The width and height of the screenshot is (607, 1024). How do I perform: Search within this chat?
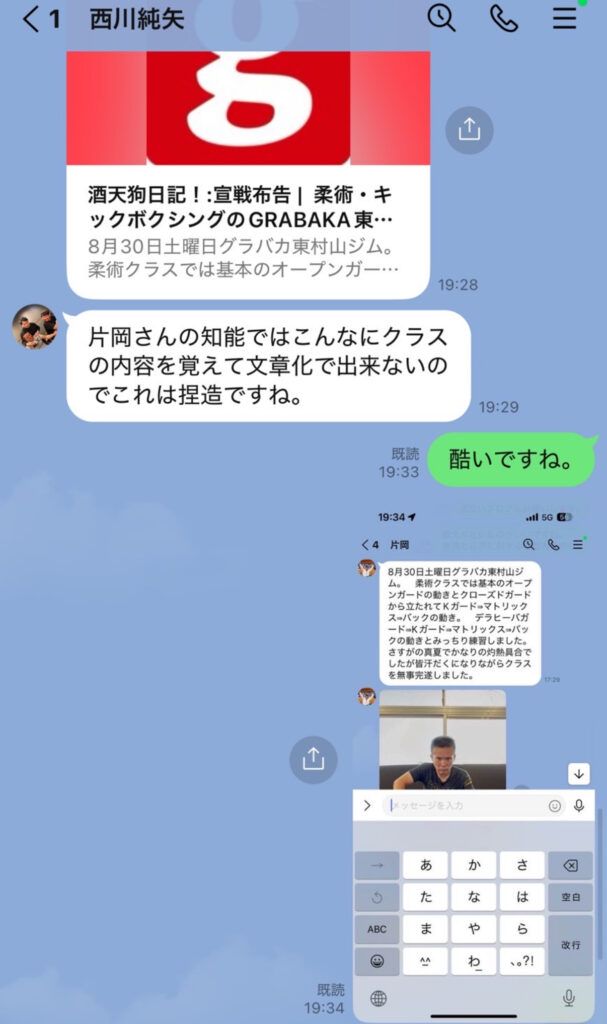tap(441, 18)
